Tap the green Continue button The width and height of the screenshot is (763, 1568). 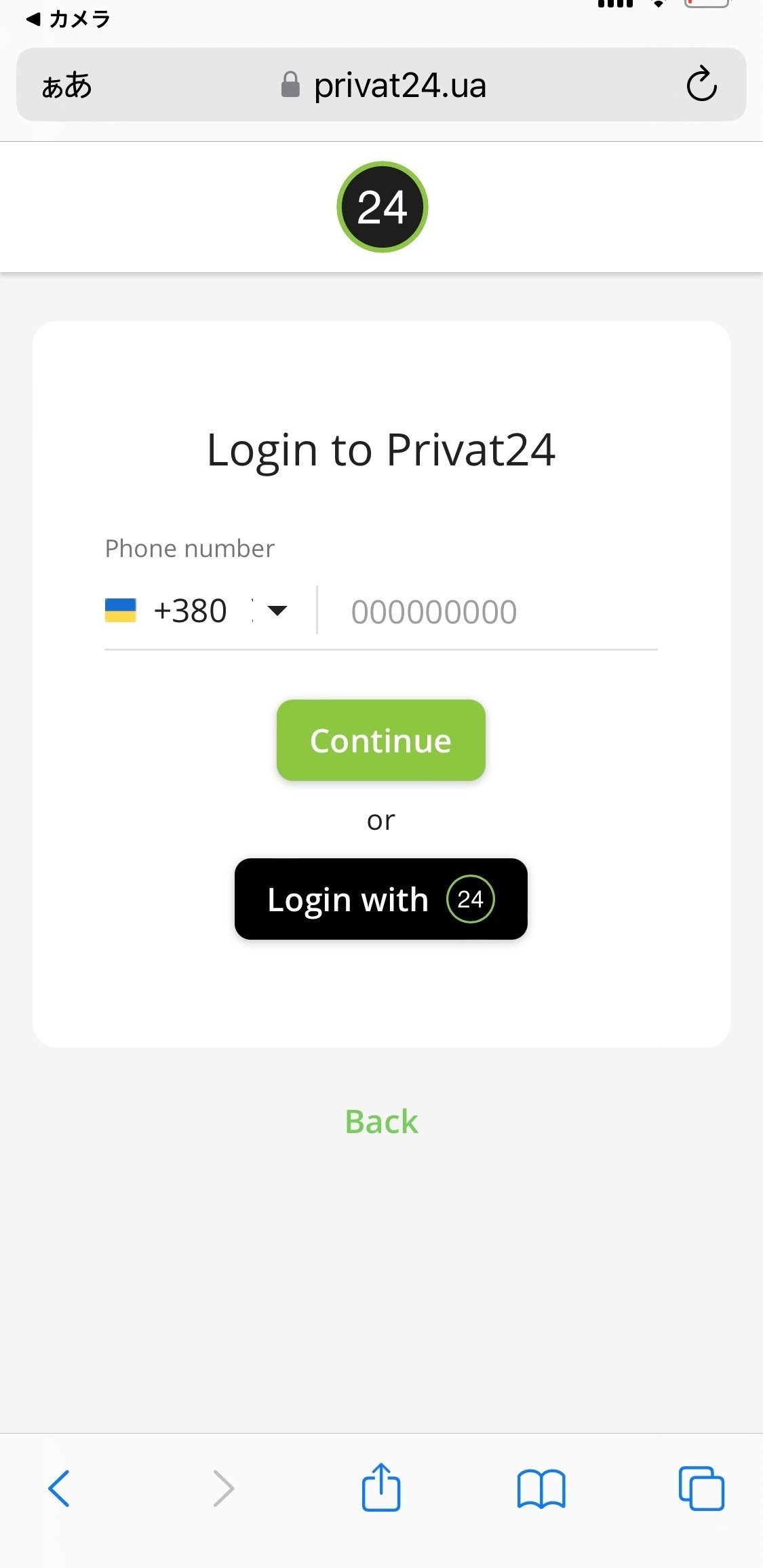(380, 740)
